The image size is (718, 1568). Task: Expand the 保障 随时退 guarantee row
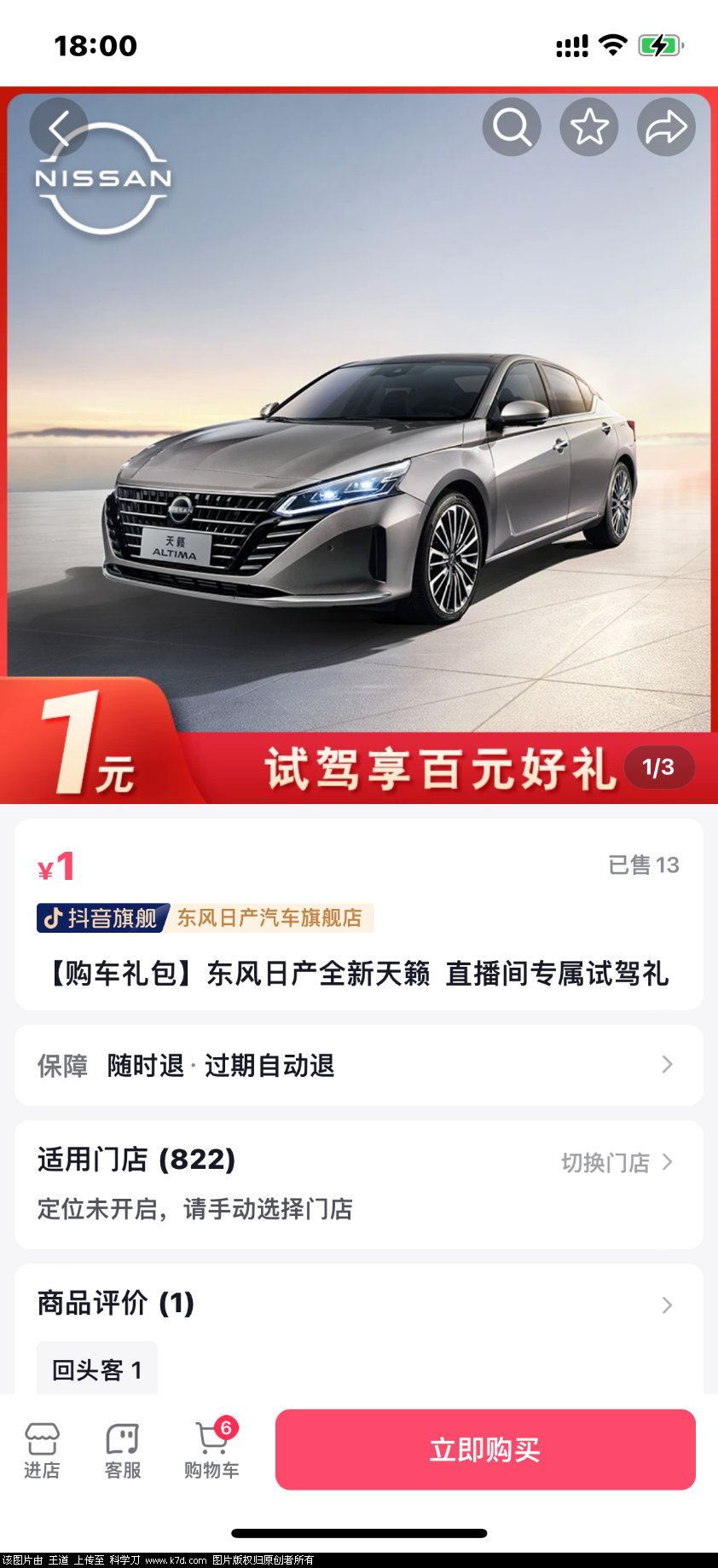[x=358, y=1065]
